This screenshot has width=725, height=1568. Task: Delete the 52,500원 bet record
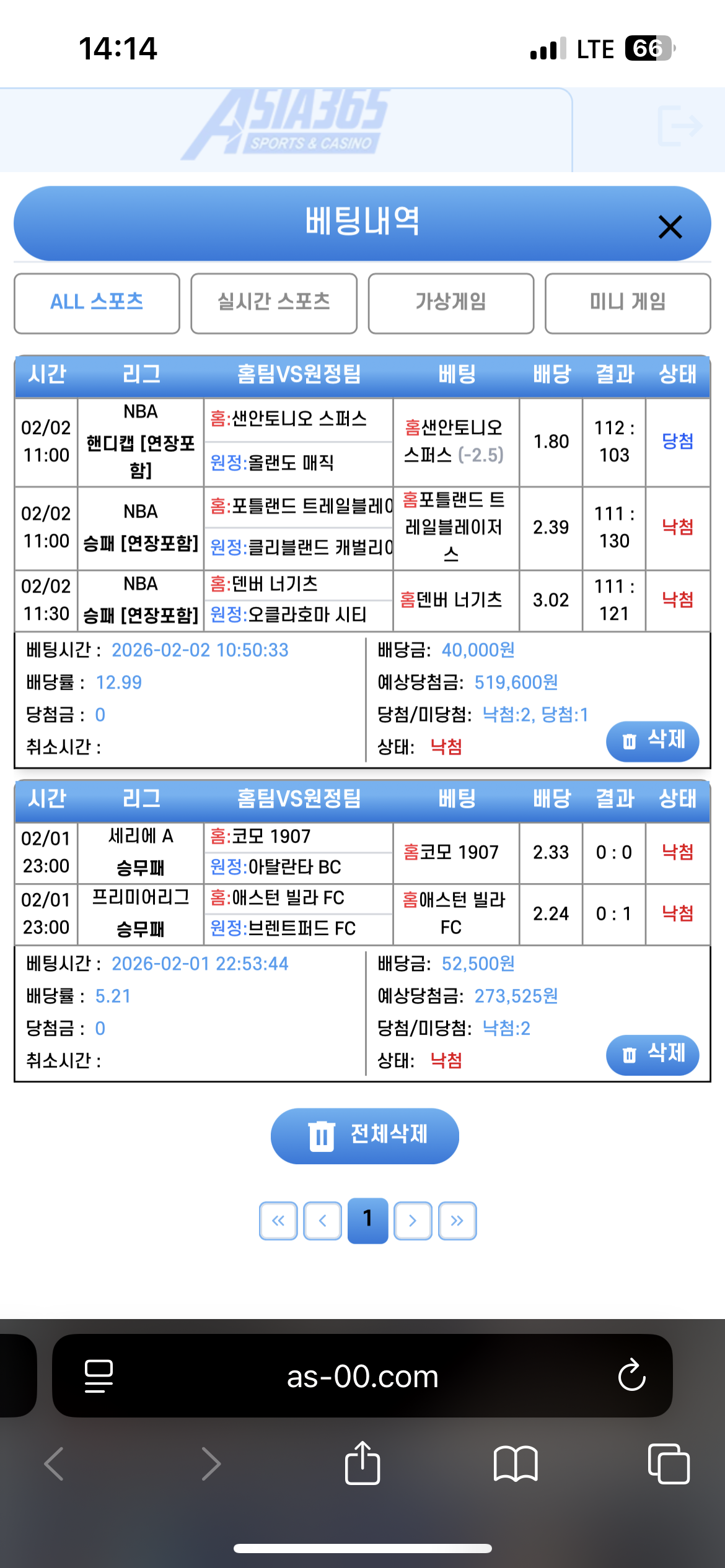tap(652, 1054)
